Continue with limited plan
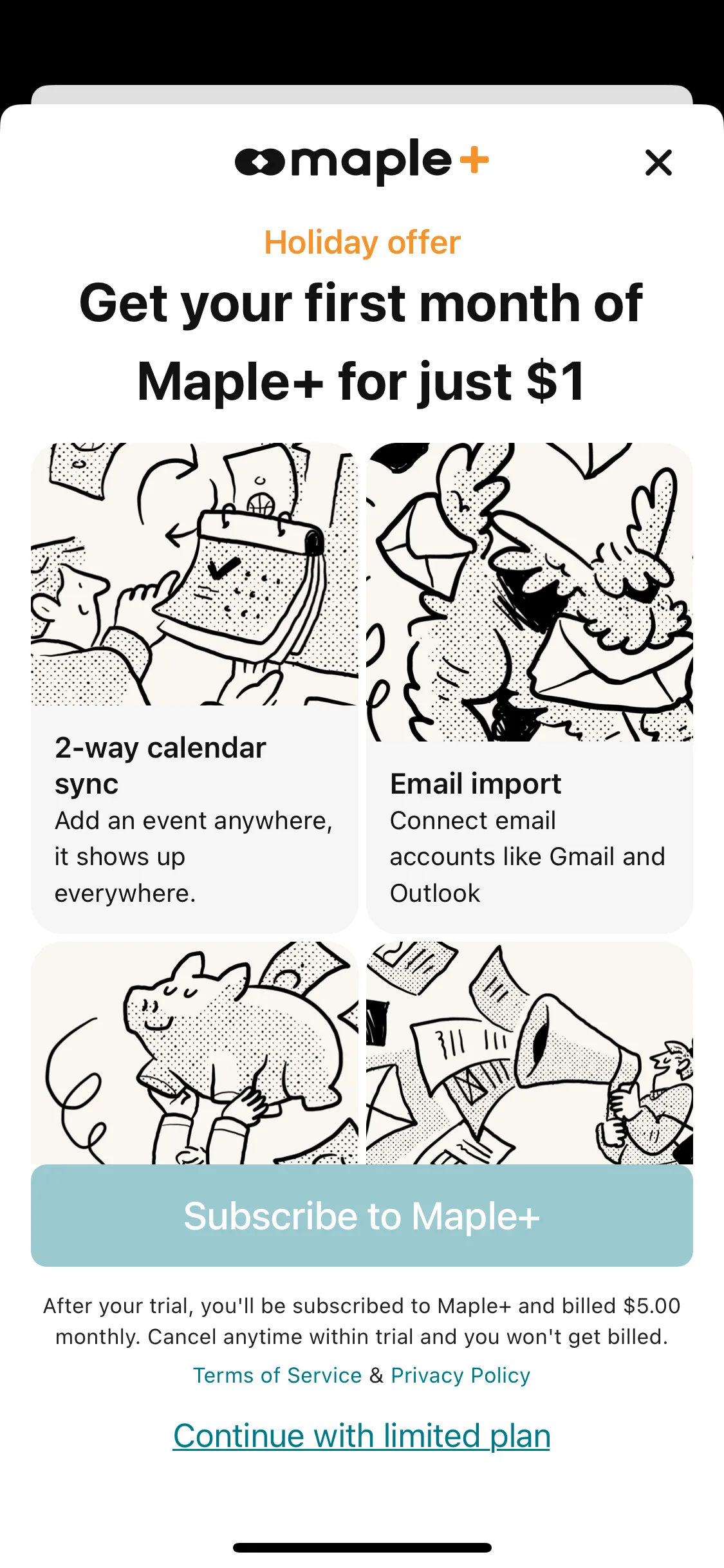This screenshot has height=1568, width=724. 362,1435
